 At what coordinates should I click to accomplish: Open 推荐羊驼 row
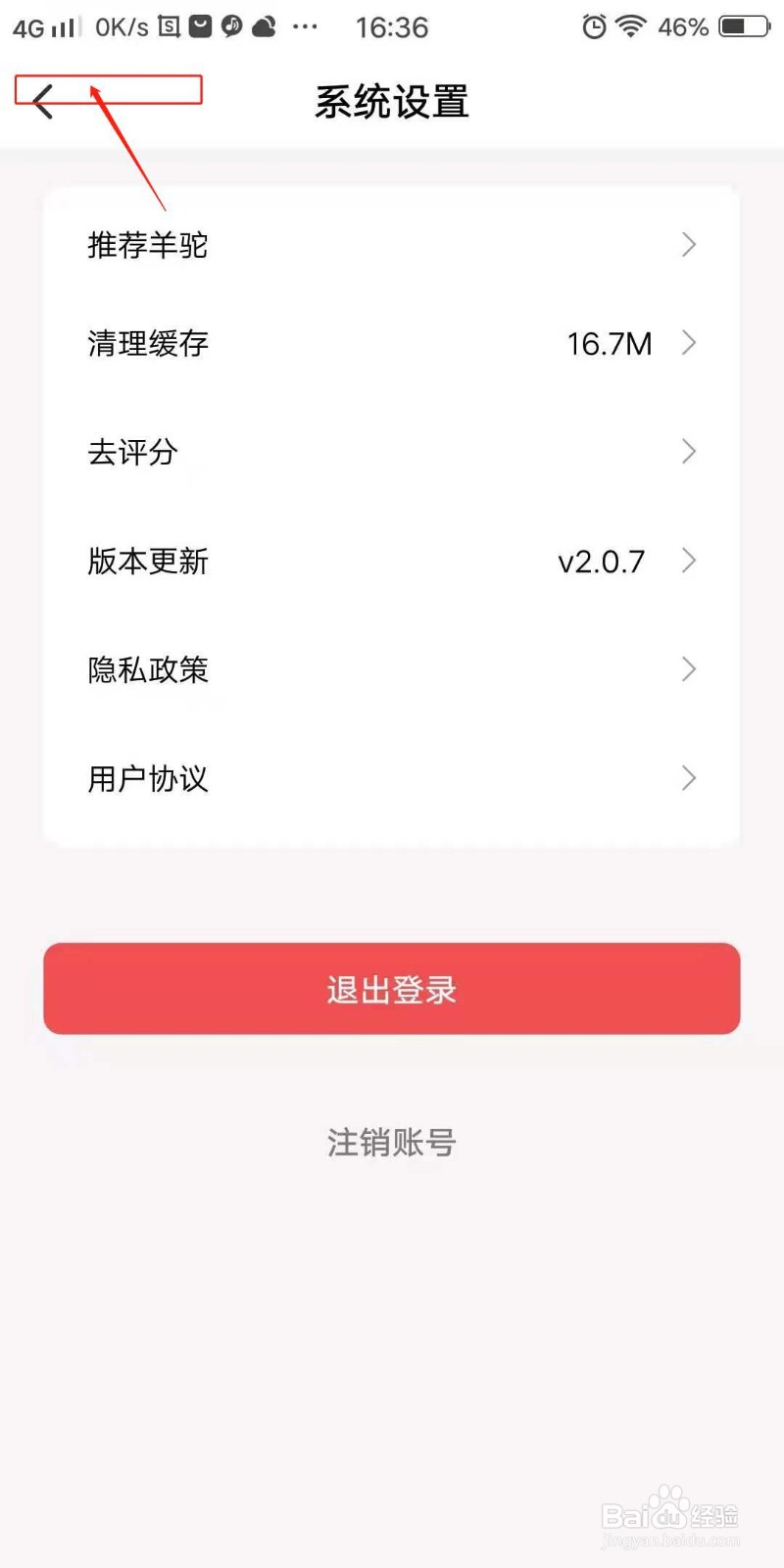pos(391,245)
